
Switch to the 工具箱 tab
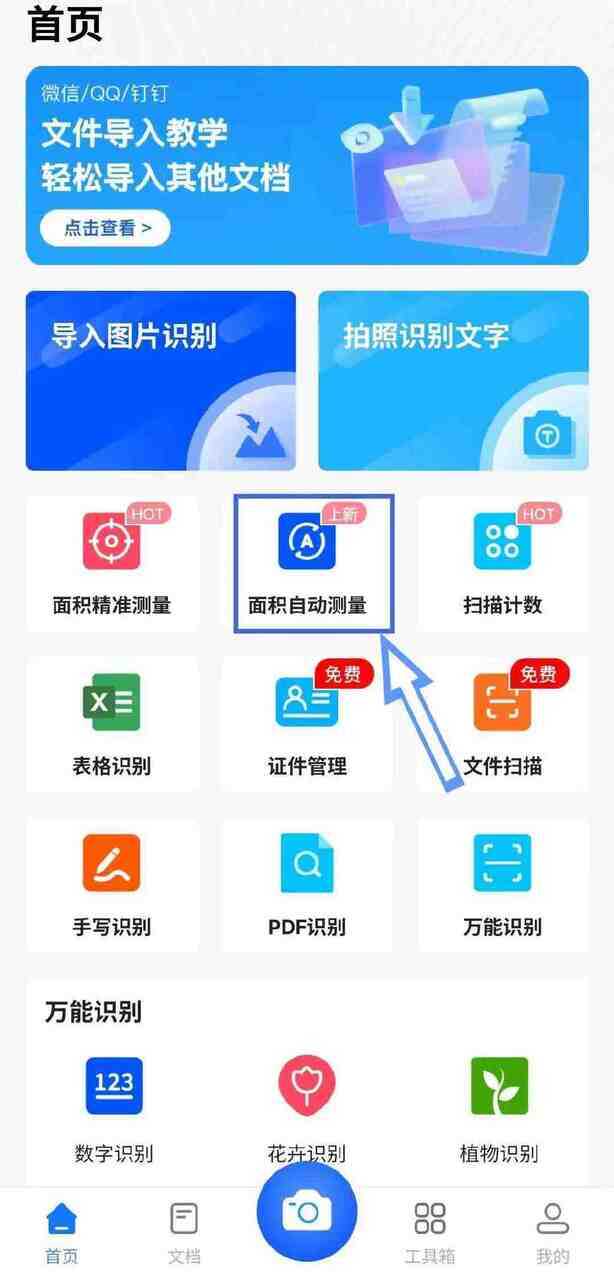click(x=430, y=1232)
